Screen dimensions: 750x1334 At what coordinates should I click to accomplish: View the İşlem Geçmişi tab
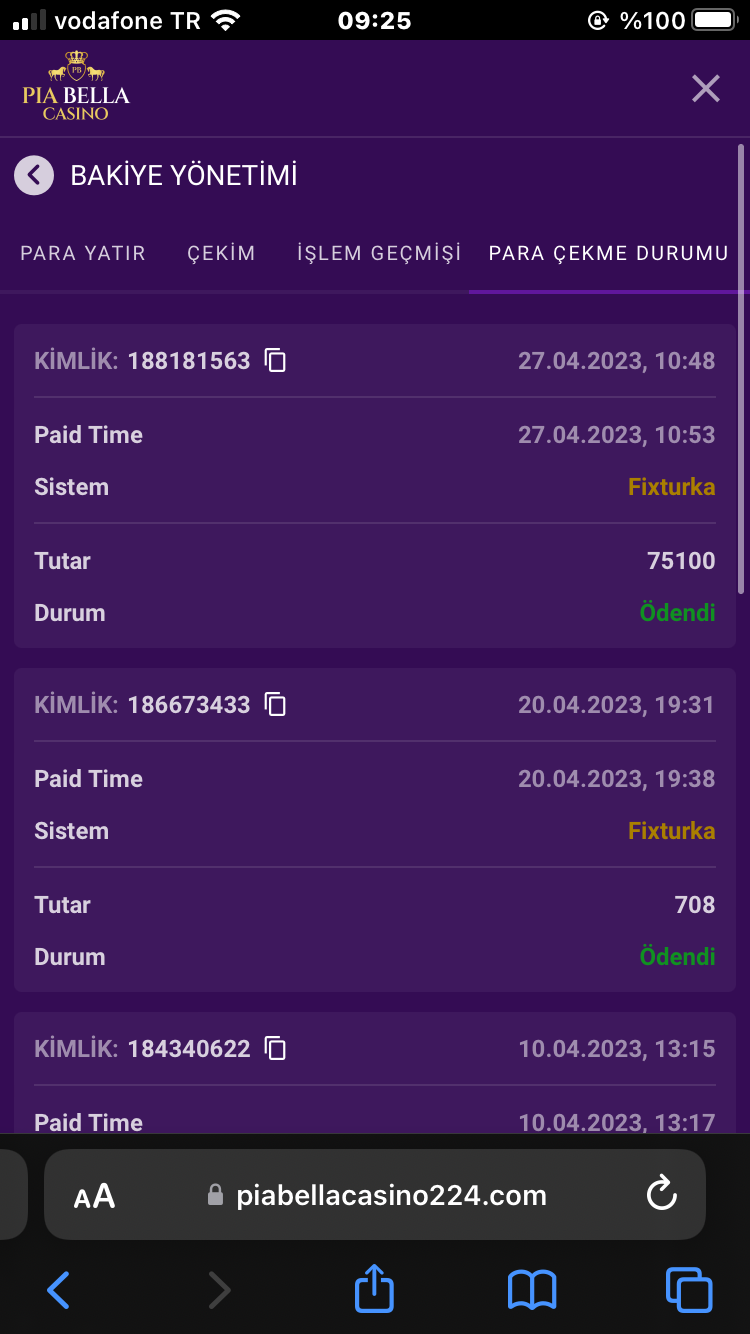point(379,253)
